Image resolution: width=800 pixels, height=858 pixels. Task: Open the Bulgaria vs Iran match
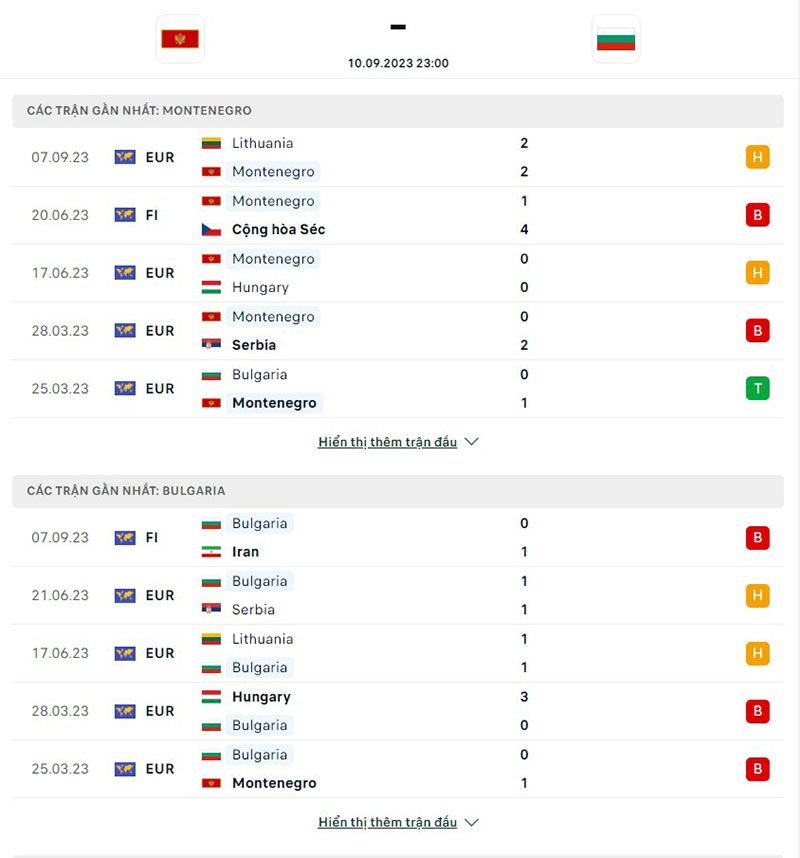pos(400,537)
